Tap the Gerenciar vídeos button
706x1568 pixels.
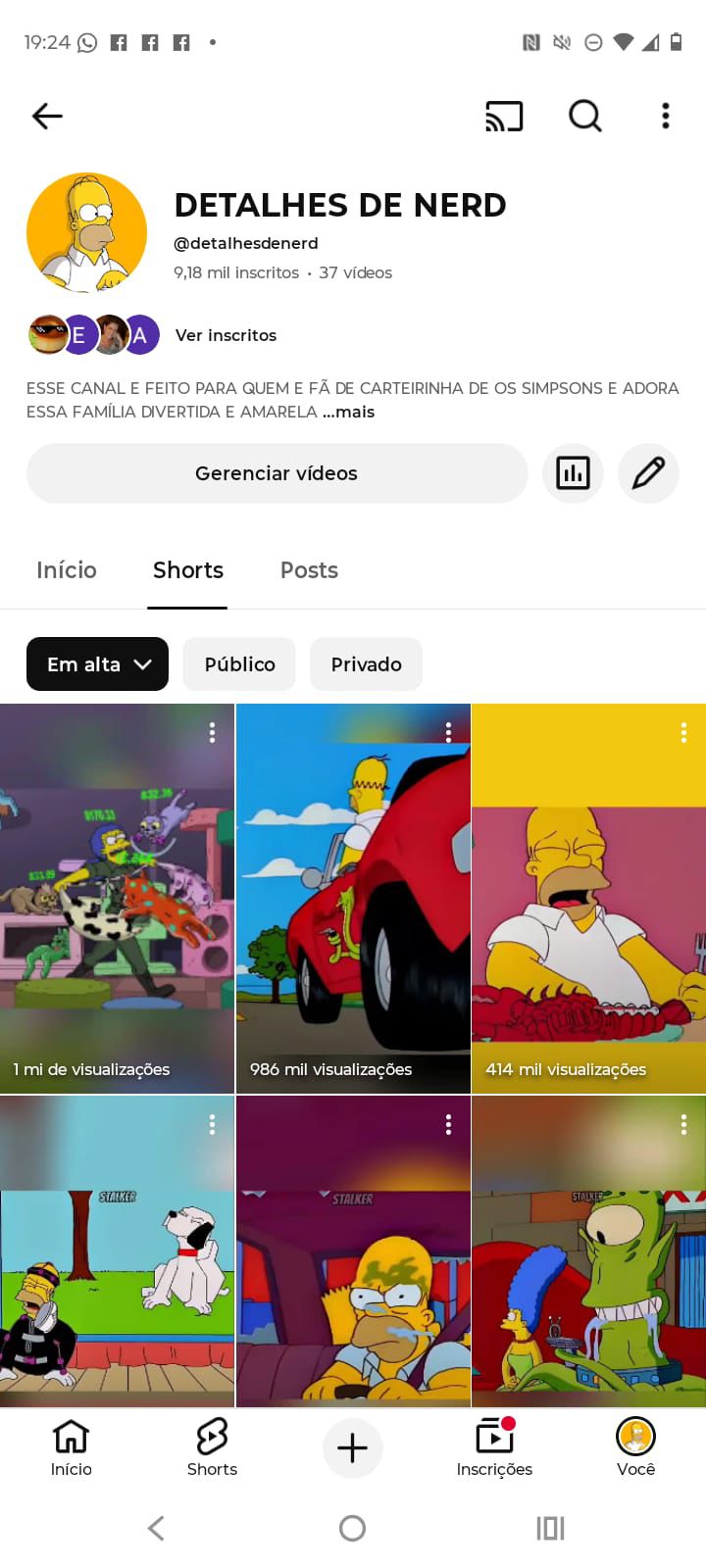[x=277, y=473]
